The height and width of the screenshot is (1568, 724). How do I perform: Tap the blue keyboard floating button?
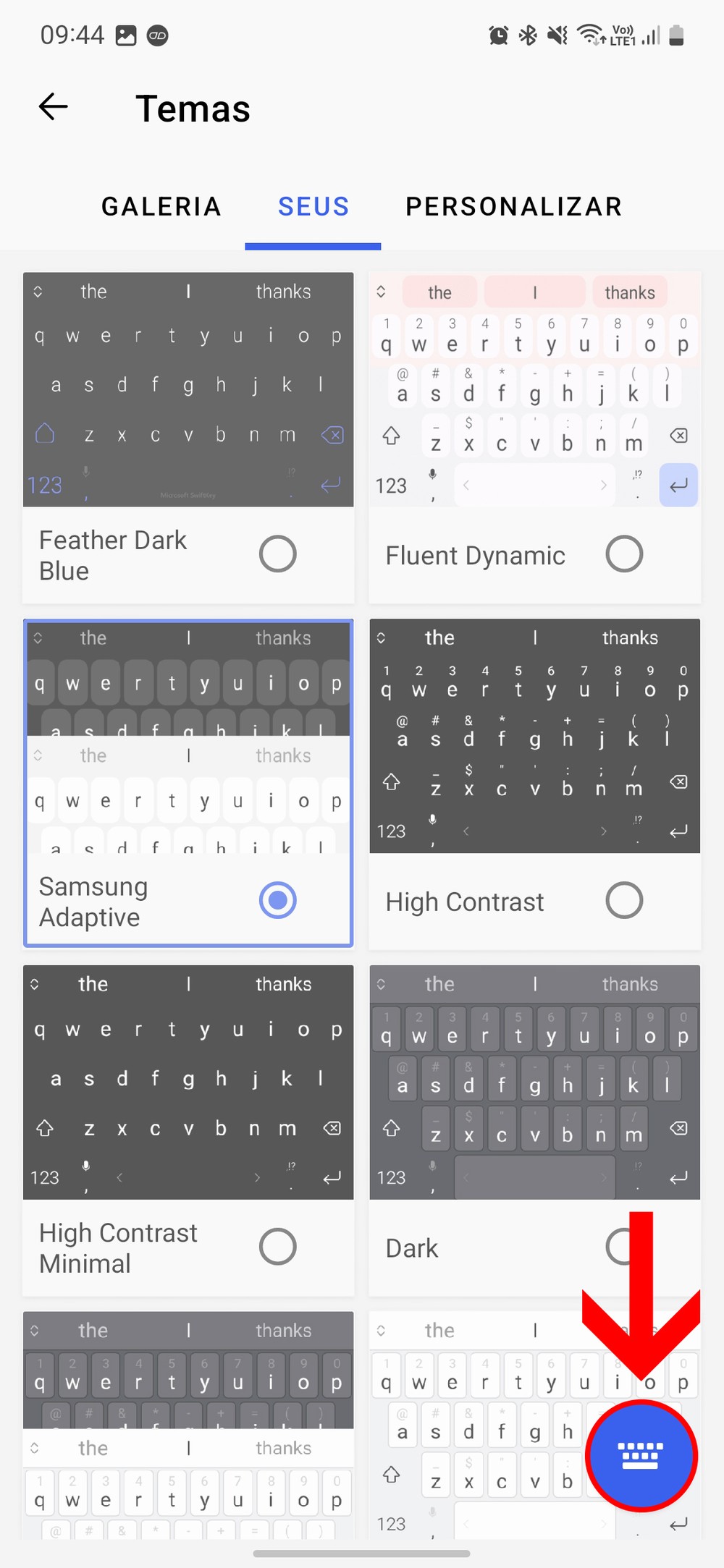(641, 1455)
